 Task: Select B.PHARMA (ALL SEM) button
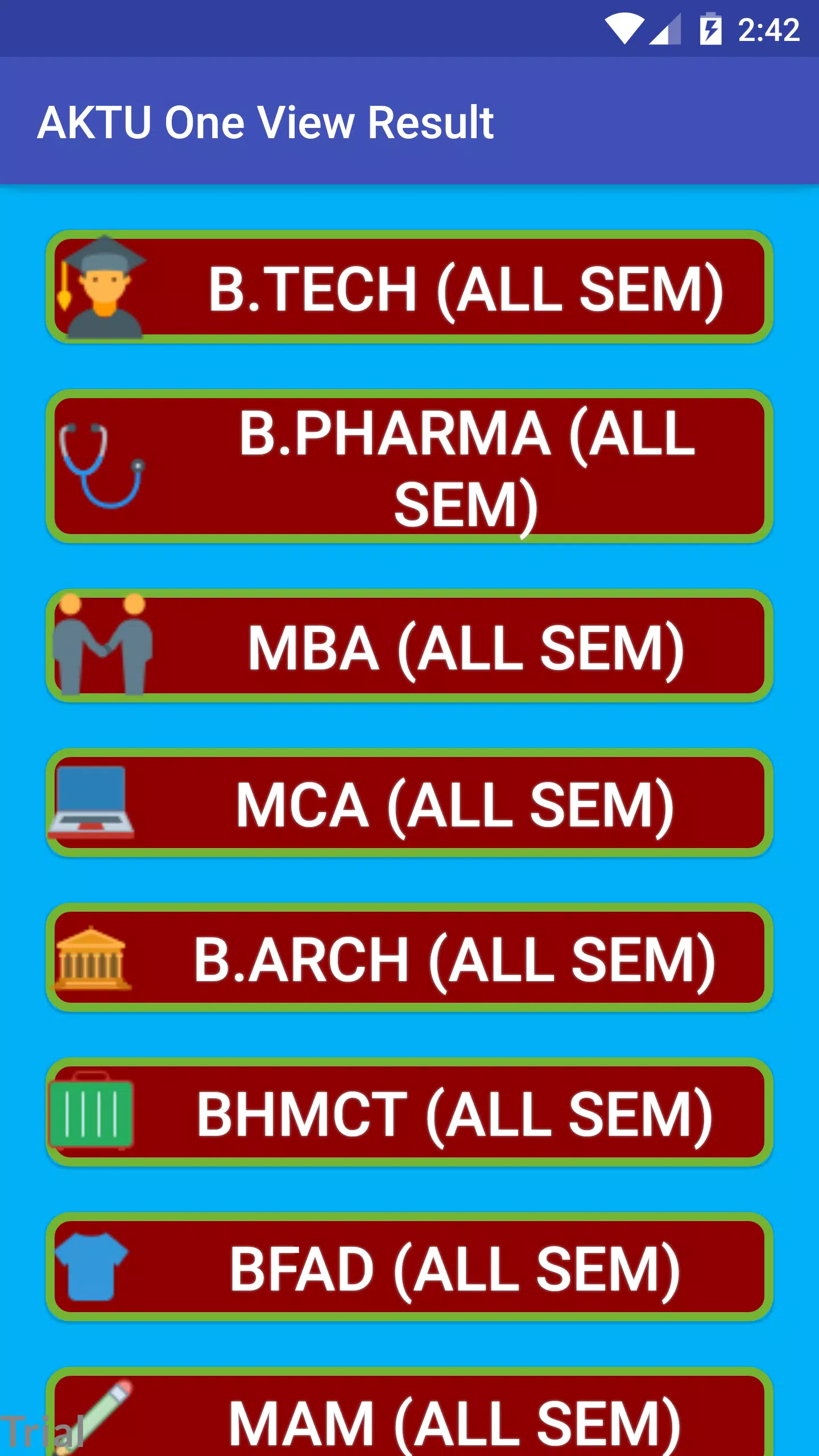(409, 466)
